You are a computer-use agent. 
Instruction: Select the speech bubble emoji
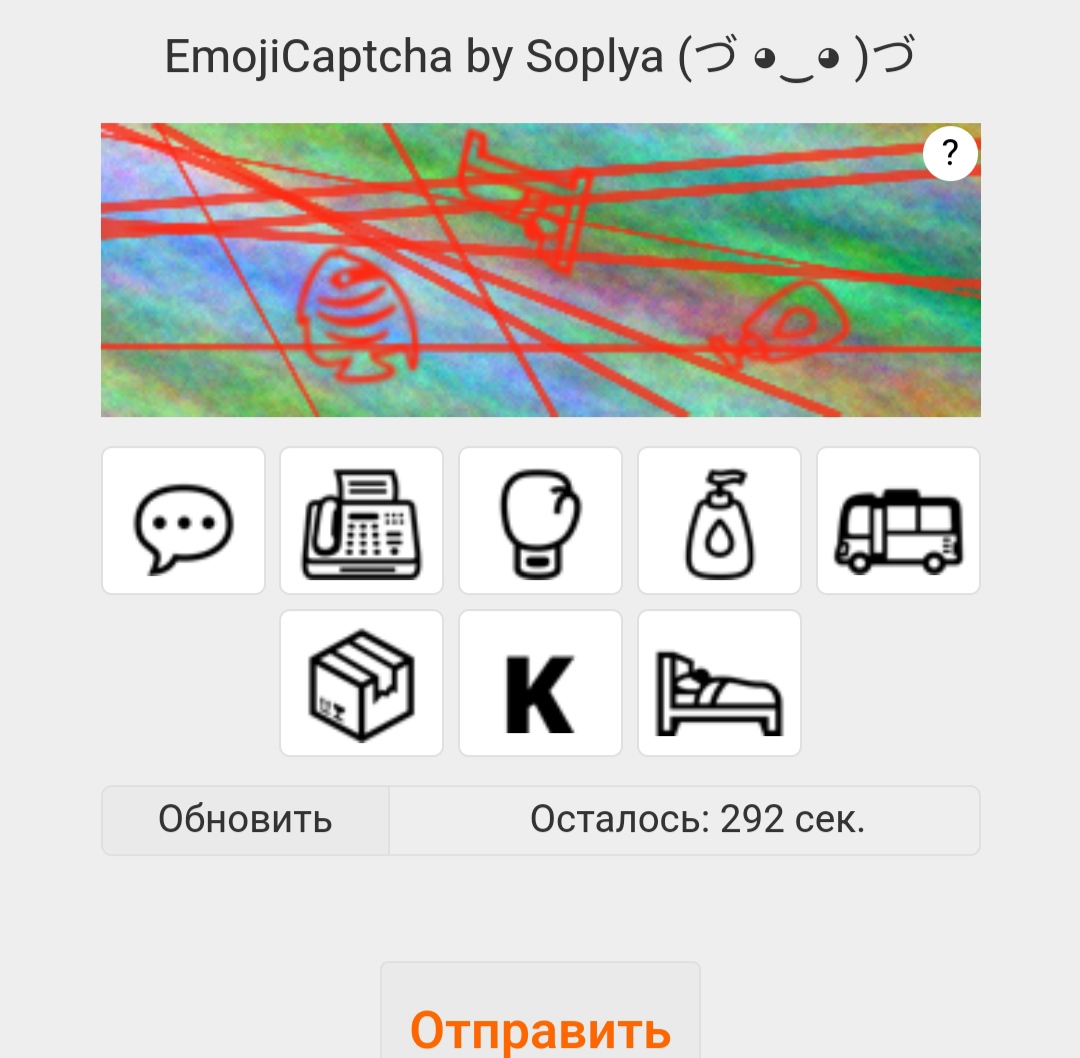(183, 521)
